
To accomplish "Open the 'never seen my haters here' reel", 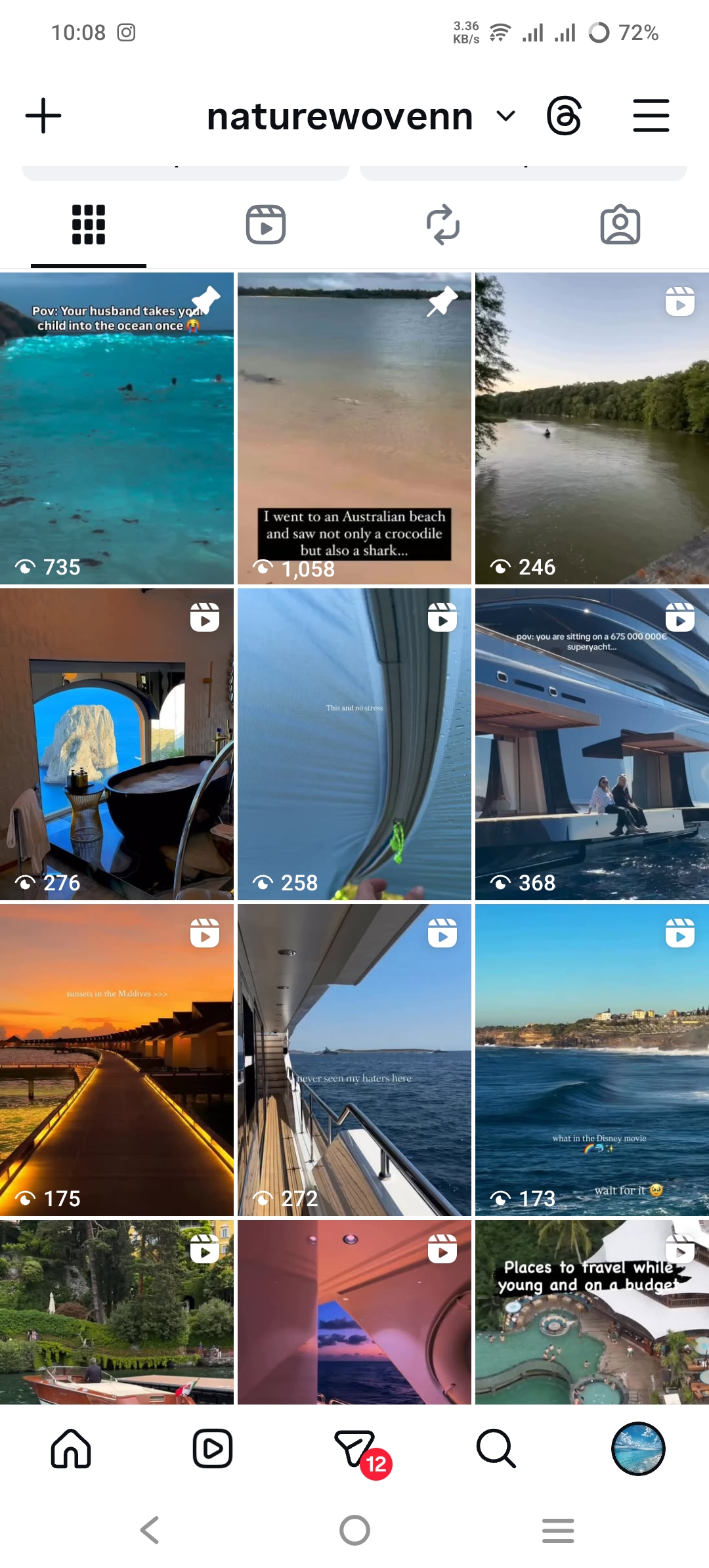I will point(354,1060).
